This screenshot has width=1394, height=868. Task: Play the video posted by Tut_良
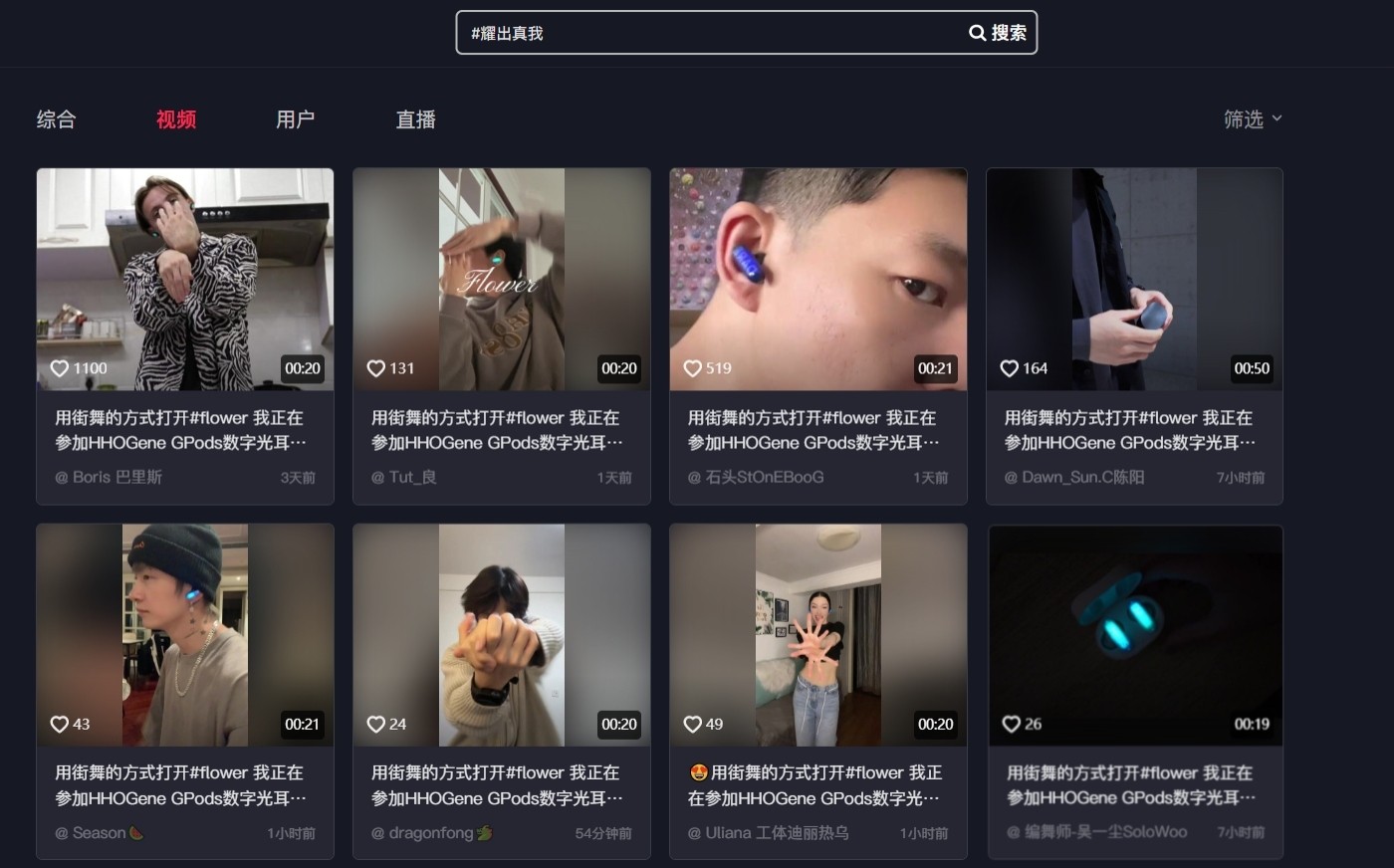[502, 279]
